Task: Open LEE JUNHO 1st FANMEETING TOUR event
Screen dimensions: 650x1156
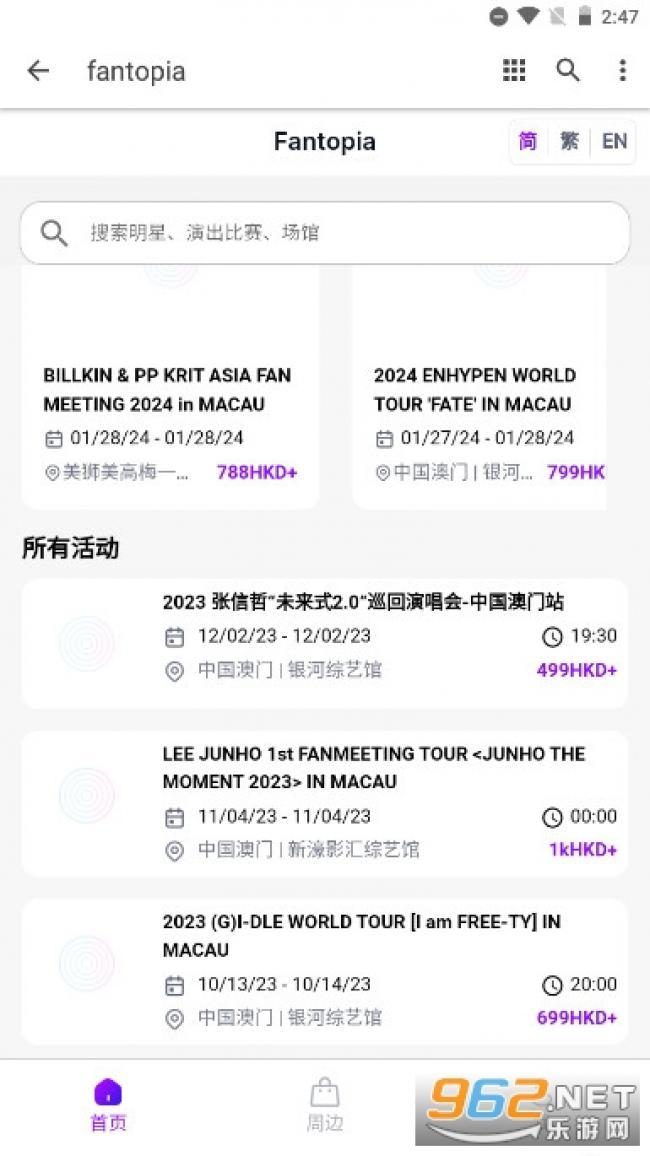Action: (325, 804)
